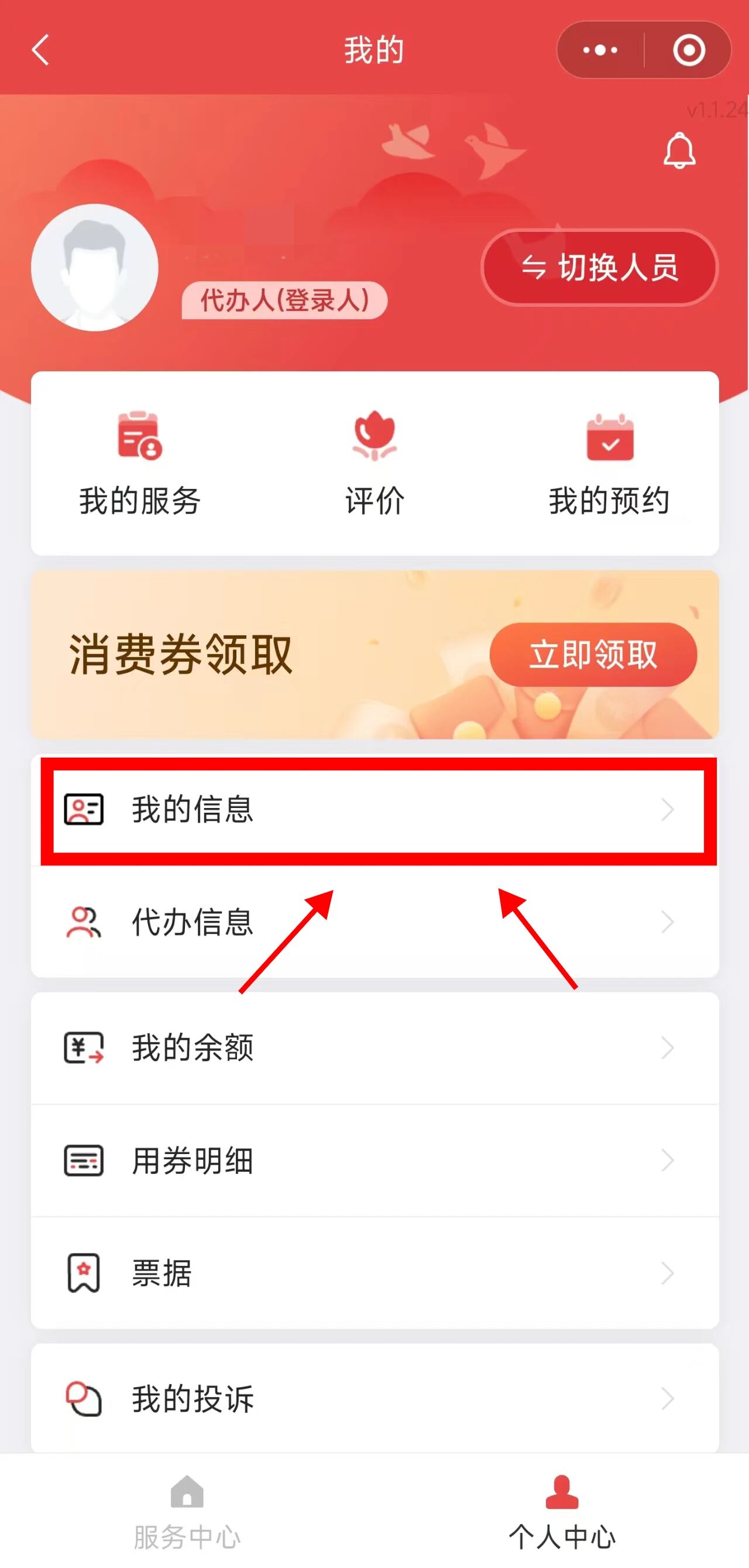Select the yuan transfer icon for 我的余额
The width and height of the screenshot is (749, 1568).
(83, 1046)
